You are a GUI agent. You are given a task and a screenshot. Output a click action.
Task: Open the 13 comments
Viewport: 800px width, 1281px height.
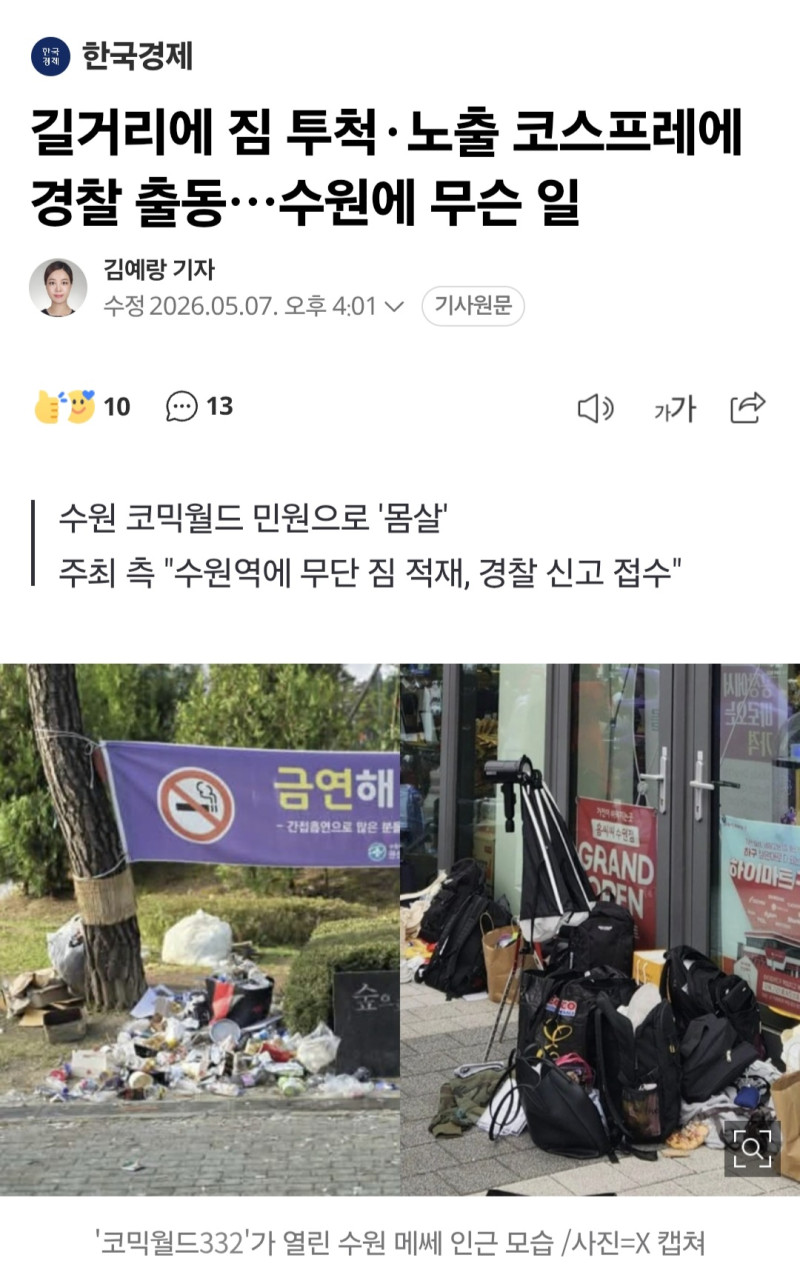[200, 407]
